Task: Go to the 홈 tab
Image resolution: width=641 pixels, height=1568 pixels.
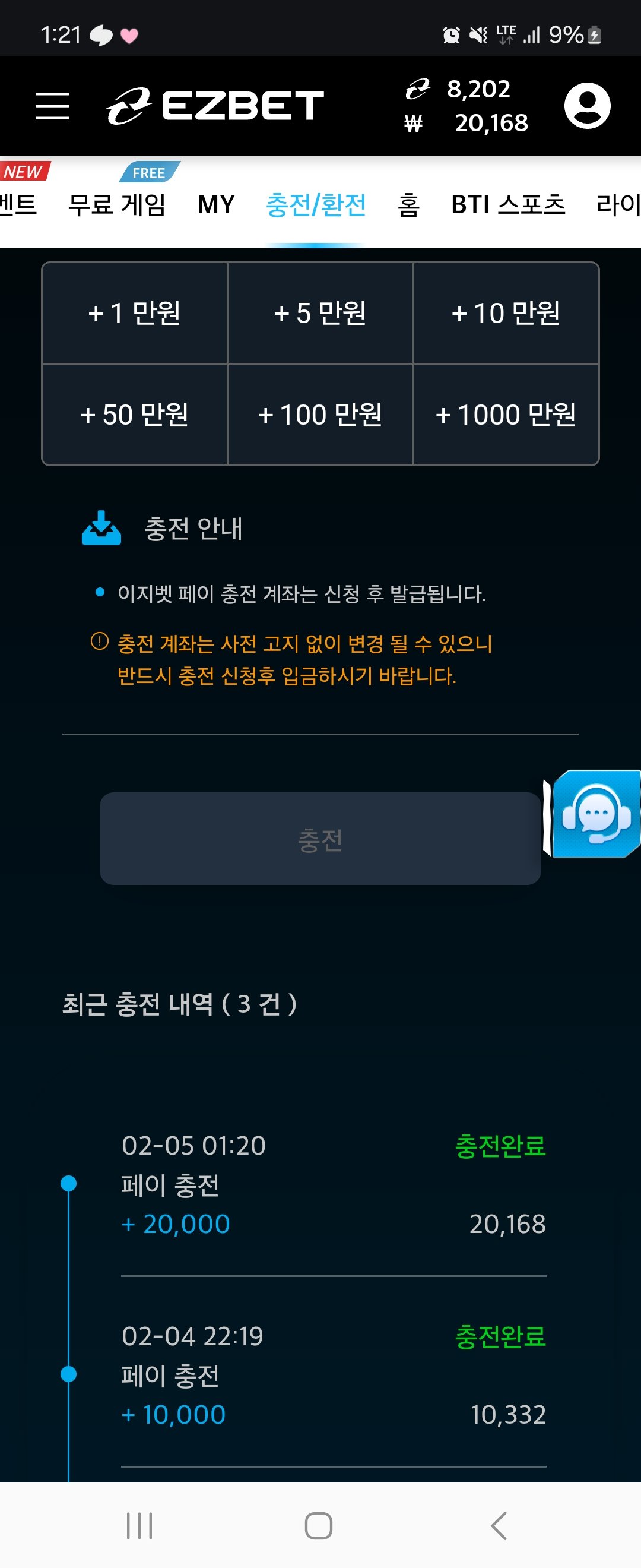Action: pos(409,204)
